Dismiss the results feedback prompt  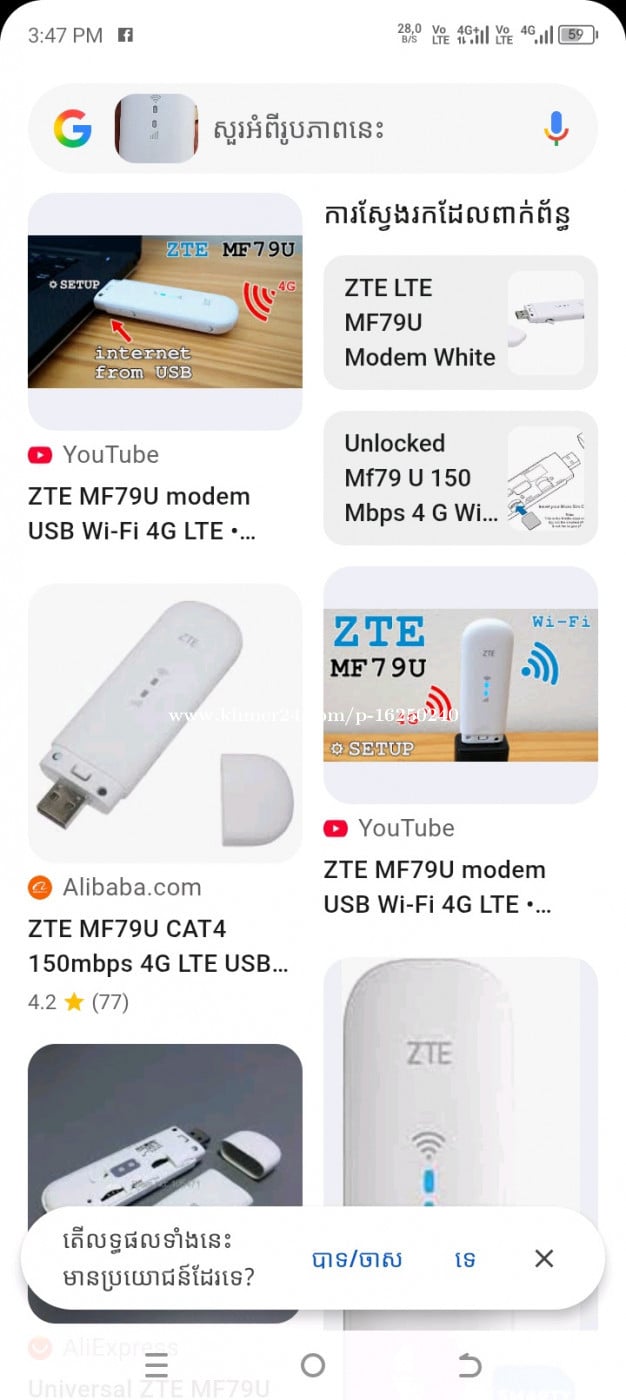pos(544,1258)
